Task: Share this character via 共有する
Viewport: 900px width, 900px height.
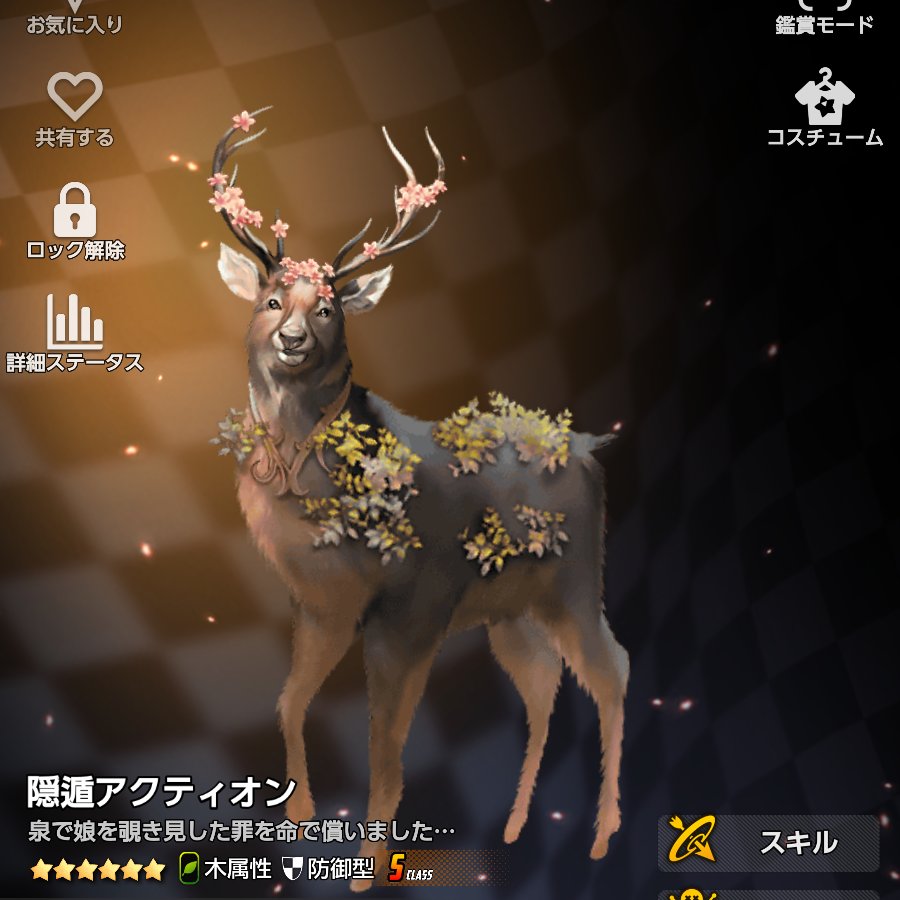Action: (75, 108)
